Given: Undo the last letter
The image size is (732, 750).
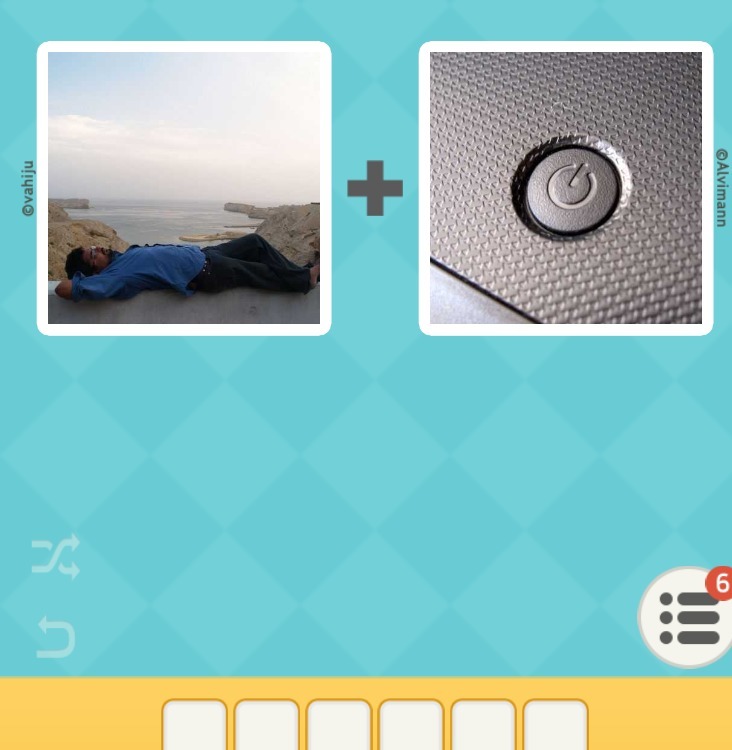Looking at the screenshot, I should (56, 637).
